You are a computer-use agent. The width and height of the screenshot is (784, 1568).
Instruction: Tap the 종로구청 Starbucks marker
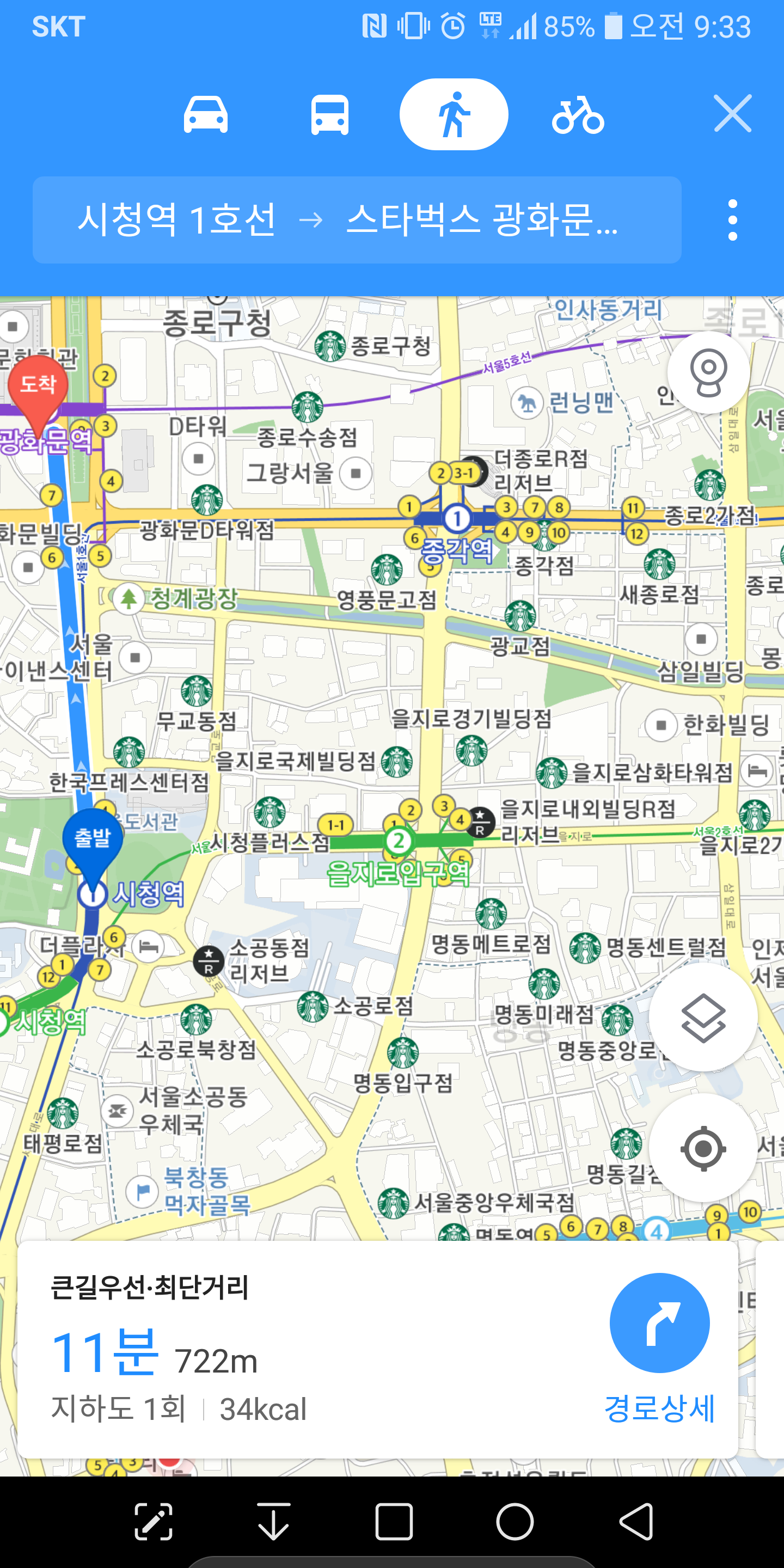[330, 346]
